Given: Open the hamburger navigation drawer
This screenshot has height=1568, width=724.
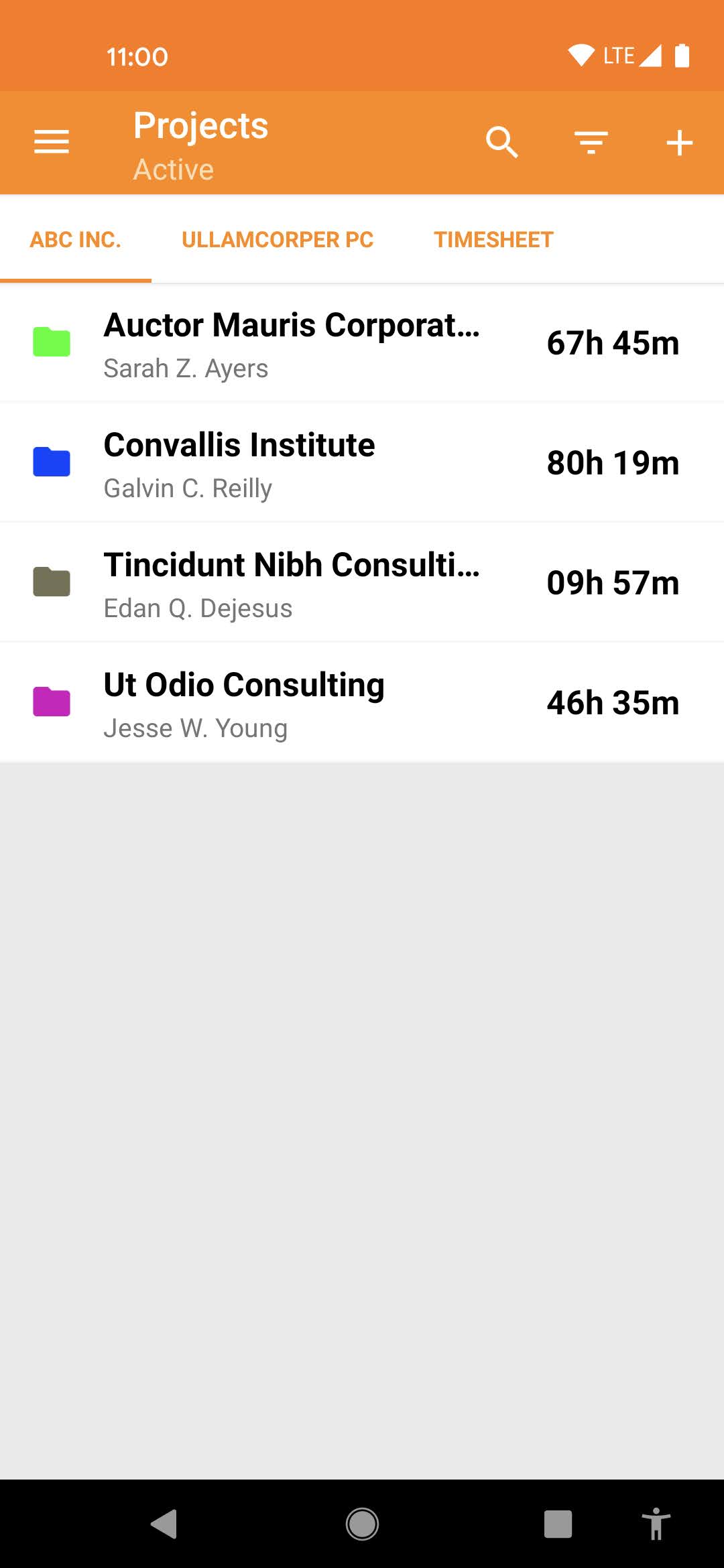Looking at the screenshot, I should [52, 142].
